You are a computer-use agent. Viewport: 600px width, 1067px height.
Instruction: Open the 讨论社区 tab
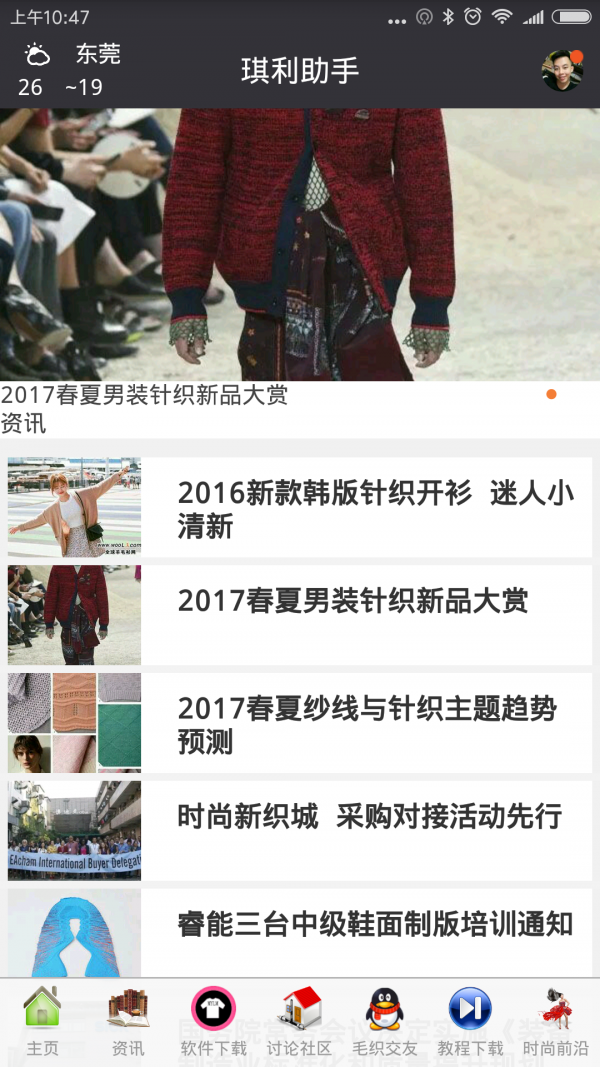299,1022
